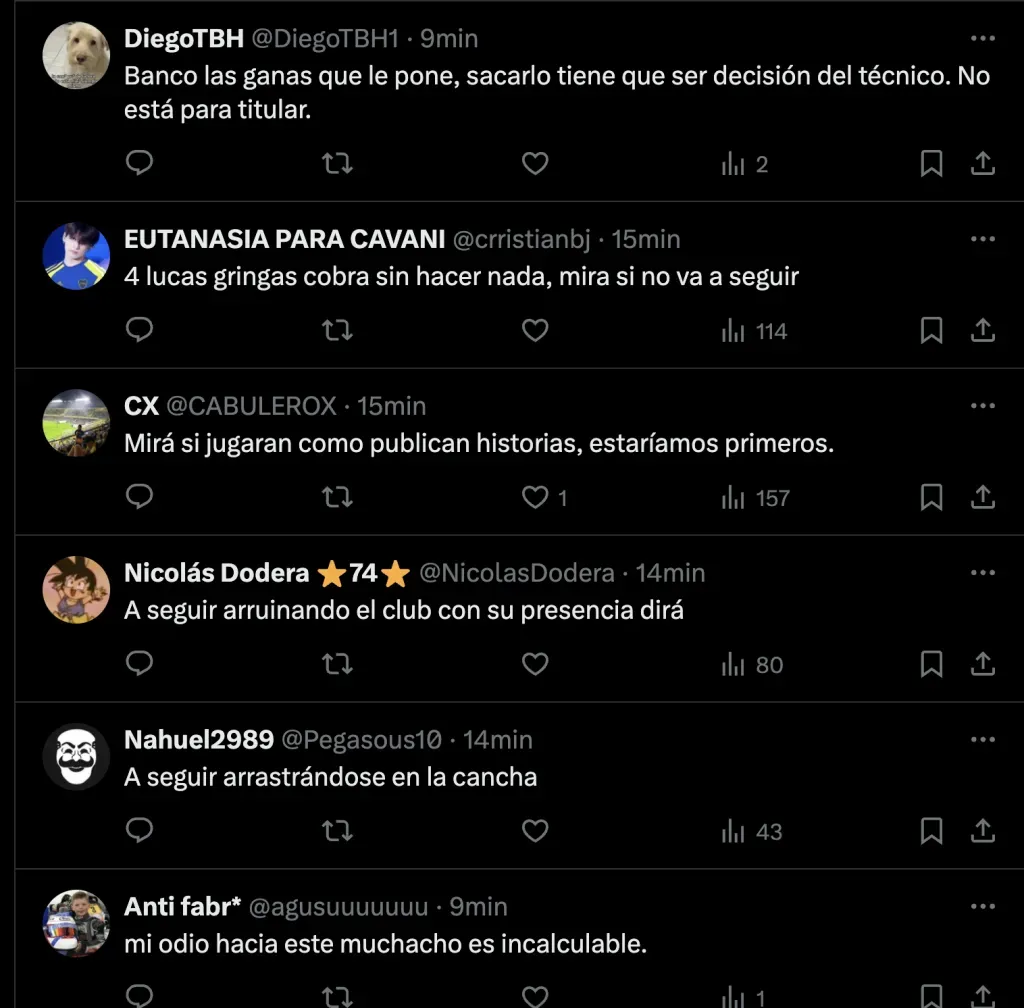Like CX's tweet about historias

(x=538, y=497)
